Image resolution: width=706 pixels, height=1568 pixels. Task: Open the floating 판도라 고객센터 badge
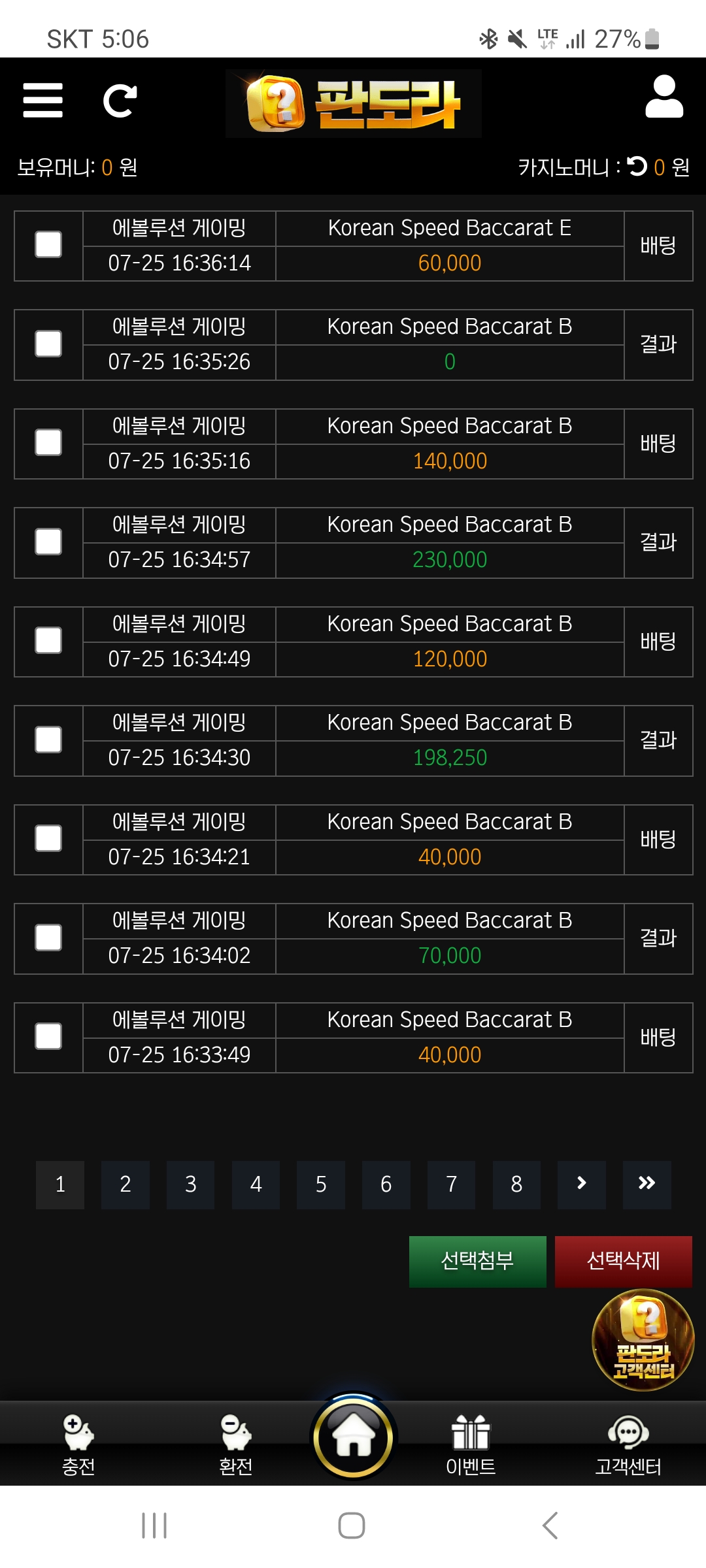[x=643, y=1339]
